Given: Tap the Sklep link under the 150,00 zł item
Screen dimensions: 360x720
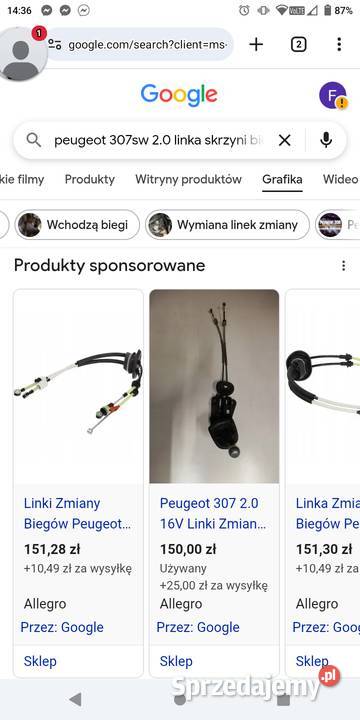Looking at the screenshot, I should click(176, 661).
